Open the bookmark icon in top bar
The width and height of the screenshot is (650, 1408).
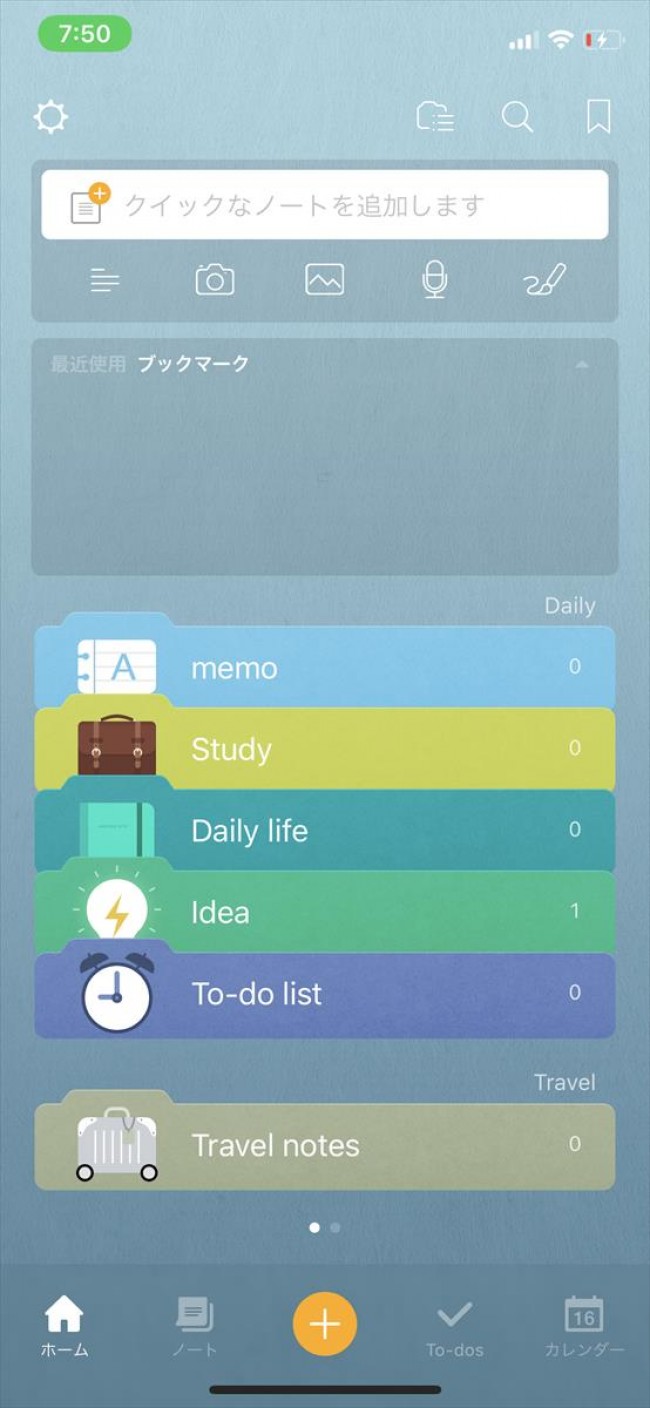click(598, 118)
